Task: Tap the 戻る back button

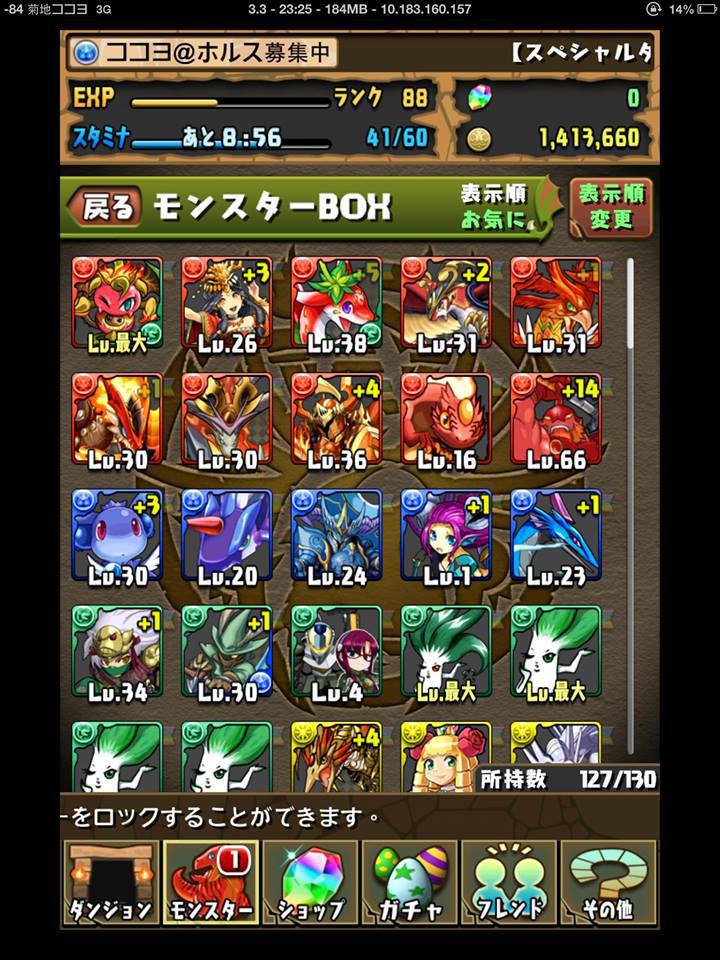Action: (x=105, y=207)
